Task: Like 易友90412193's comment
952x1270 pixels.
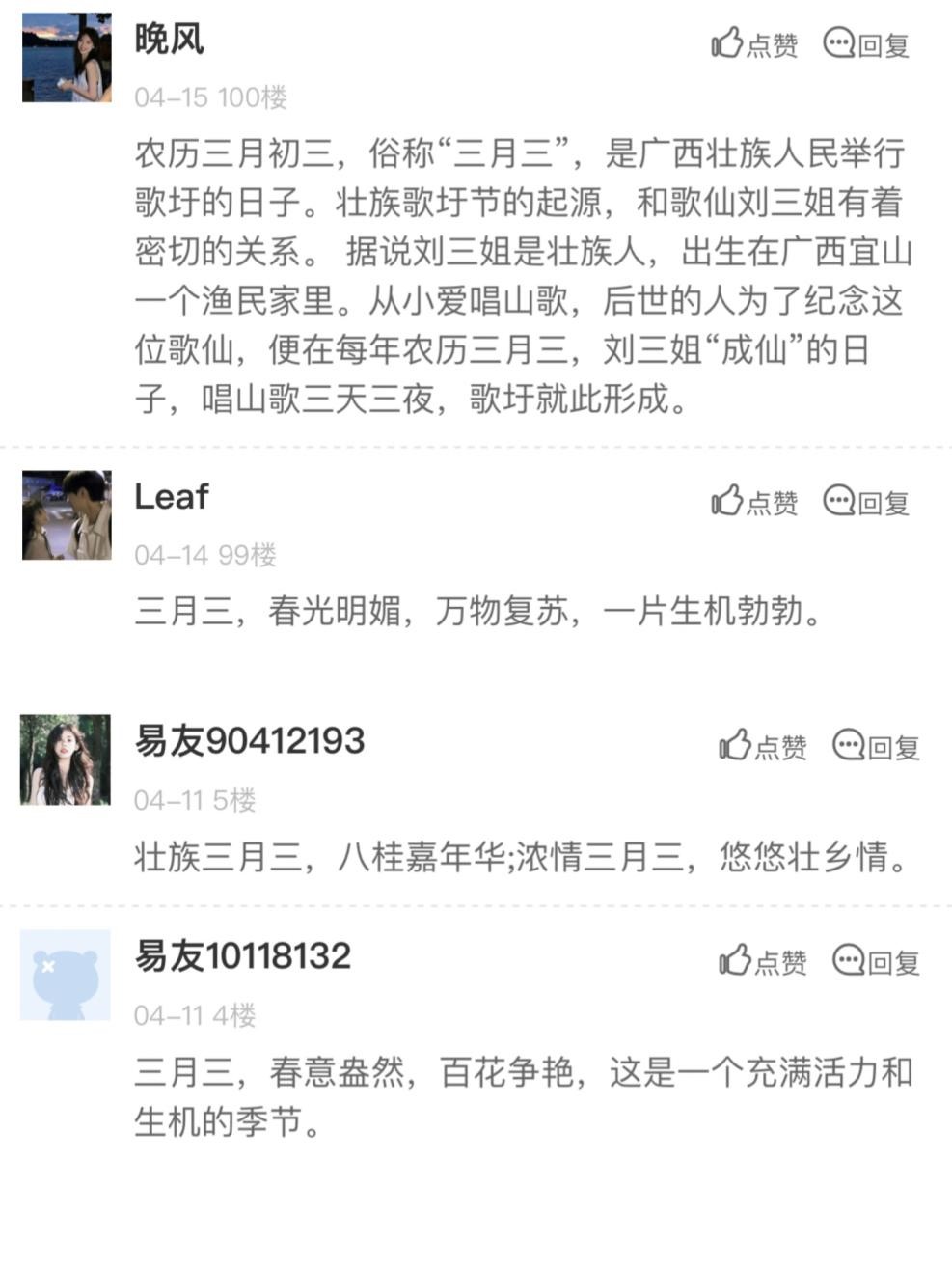Action: (x=762, y=746)
